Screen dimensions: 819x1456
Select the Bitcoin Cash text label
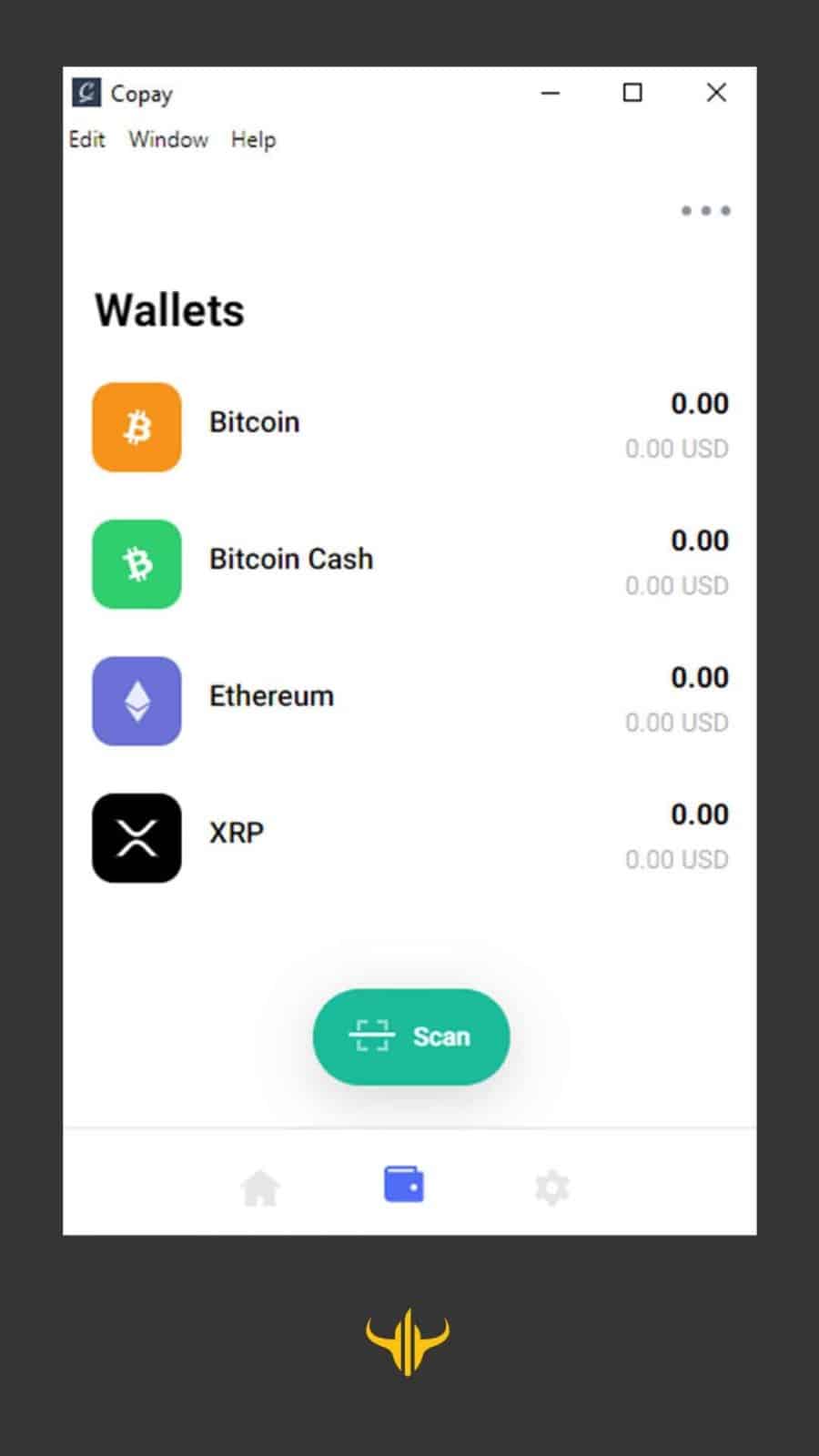point(291,558)
